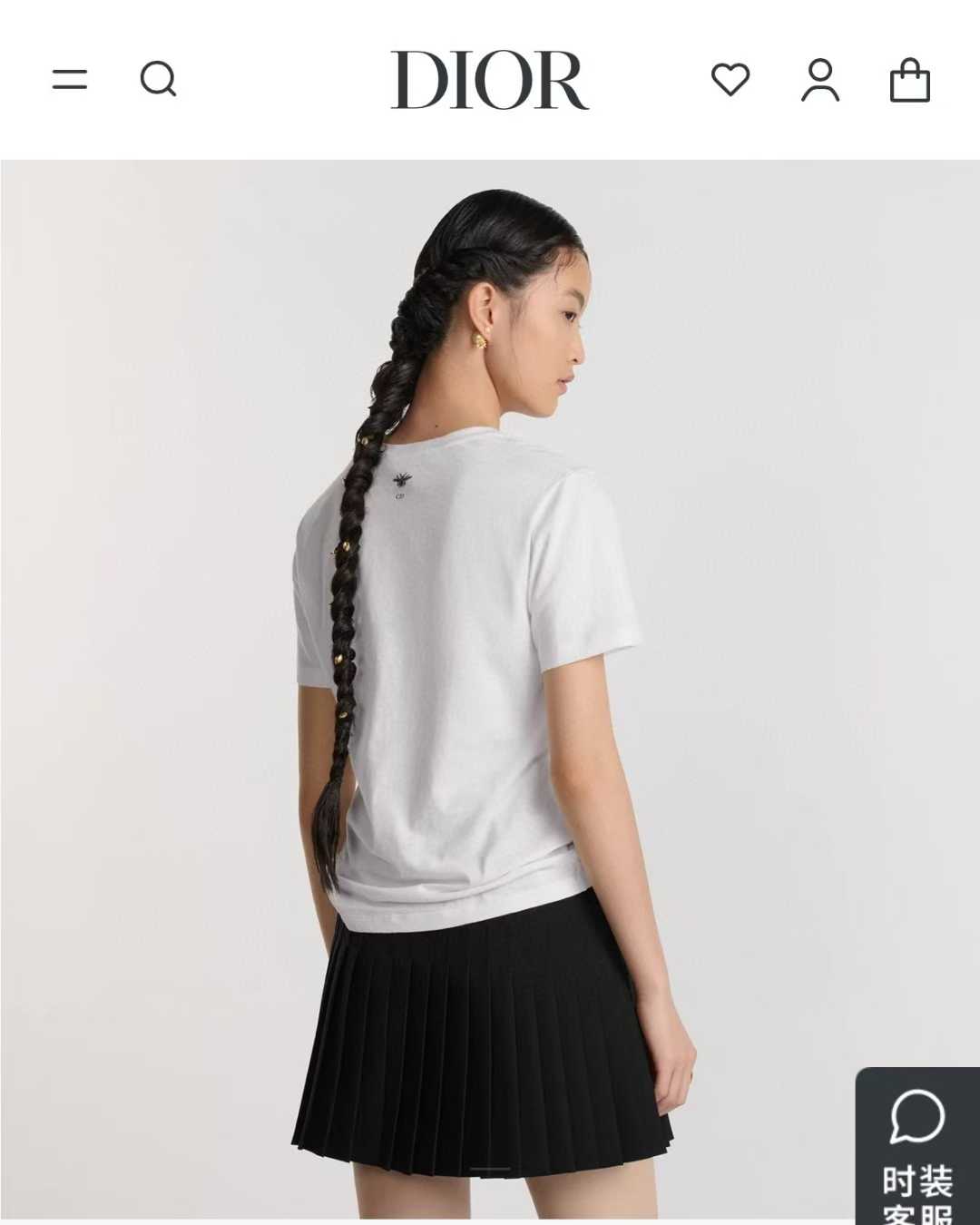Open the wishlist heart icon

coord(730,80)
